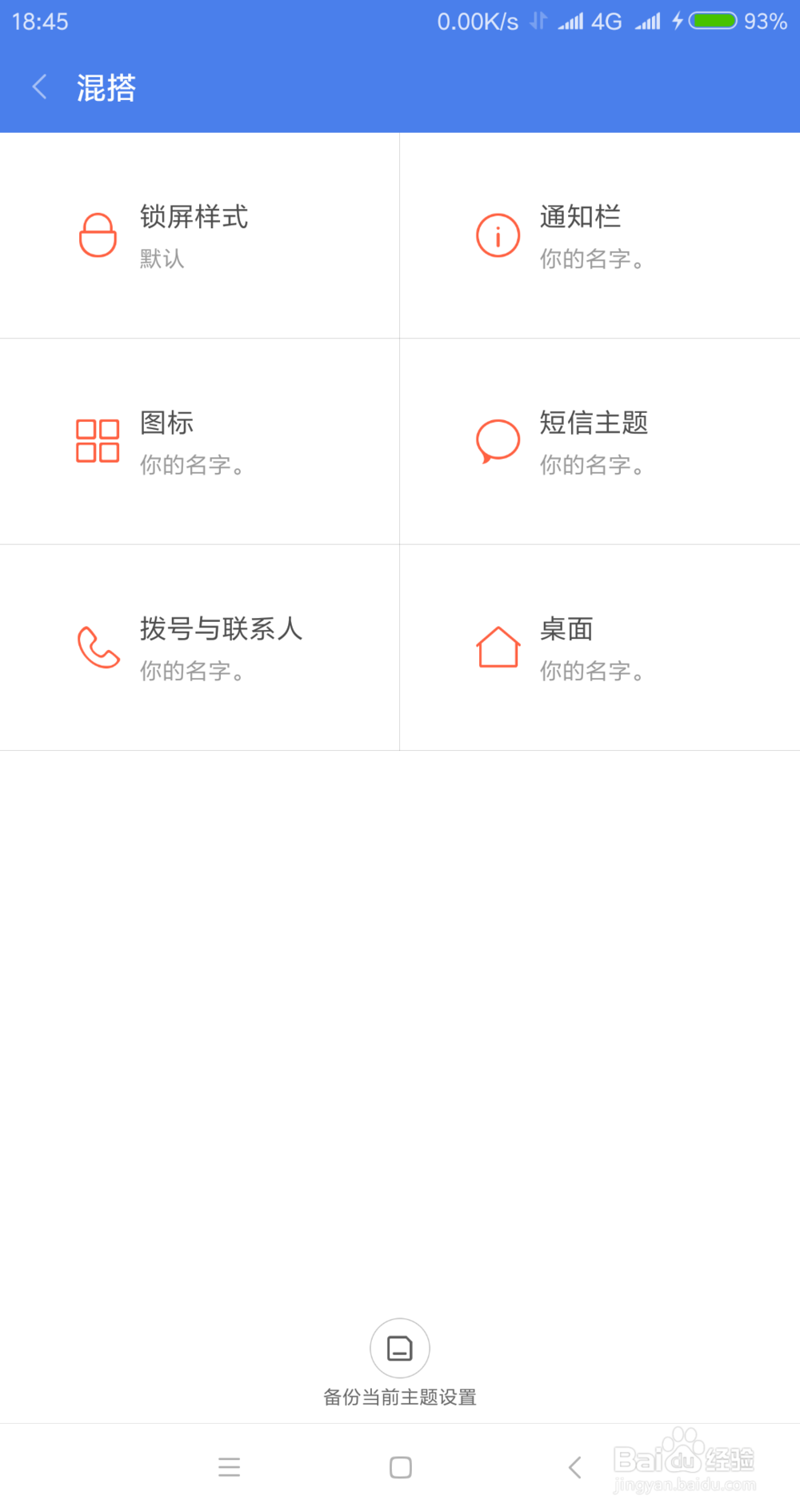Click the network speed 0.00K/s indicator
This screenshot has width=800, height=1512.
tap(480, 21)
